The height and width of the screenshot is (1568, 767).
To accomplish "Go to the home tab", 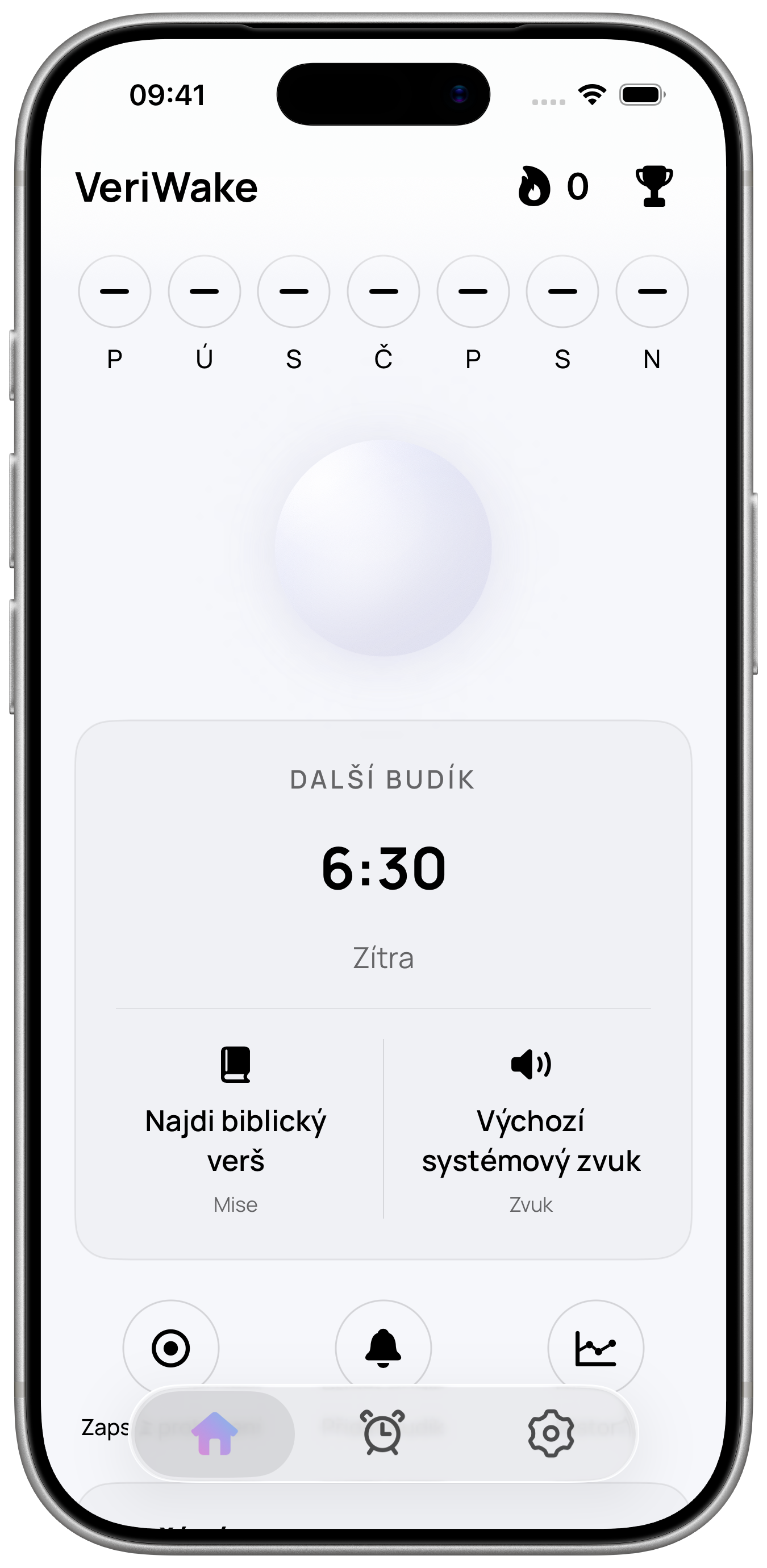I will click(x=214, y=1433).
